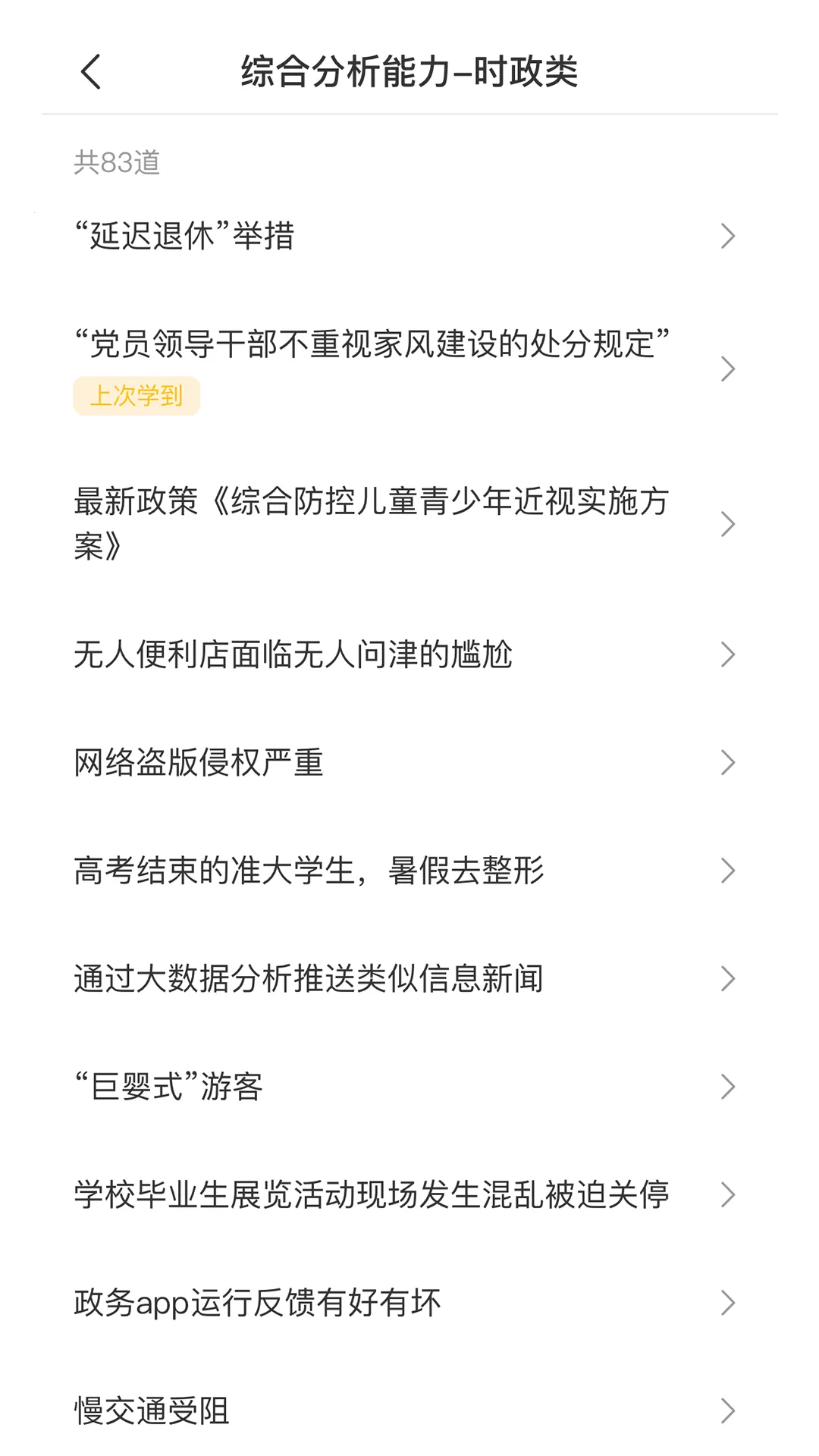Resume study at the 上次学到 badge
This screenshot has height=1456, width=819.
(x=136, y=396)
